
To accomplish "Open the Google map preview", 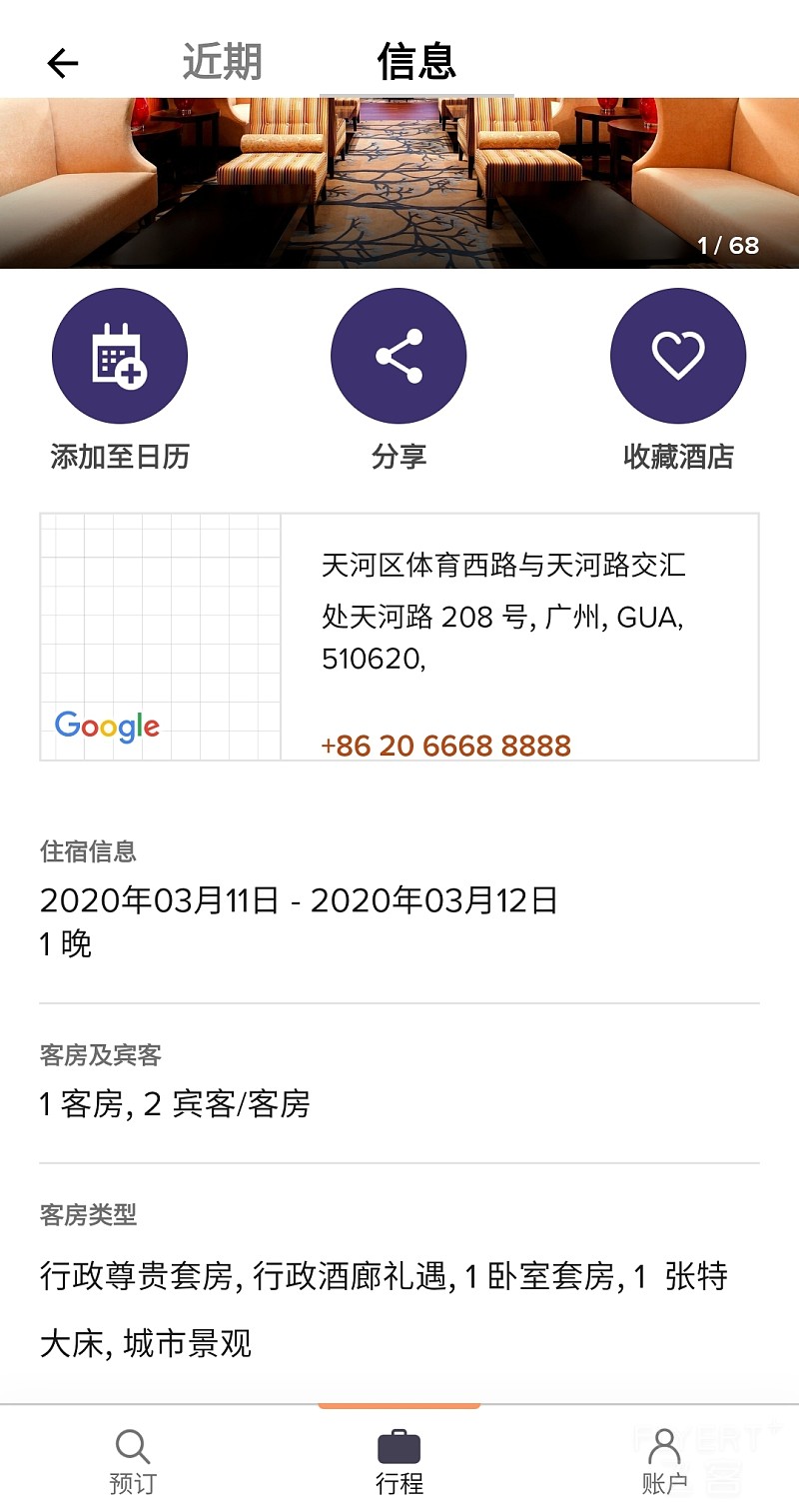I will (x=161, y=637).
